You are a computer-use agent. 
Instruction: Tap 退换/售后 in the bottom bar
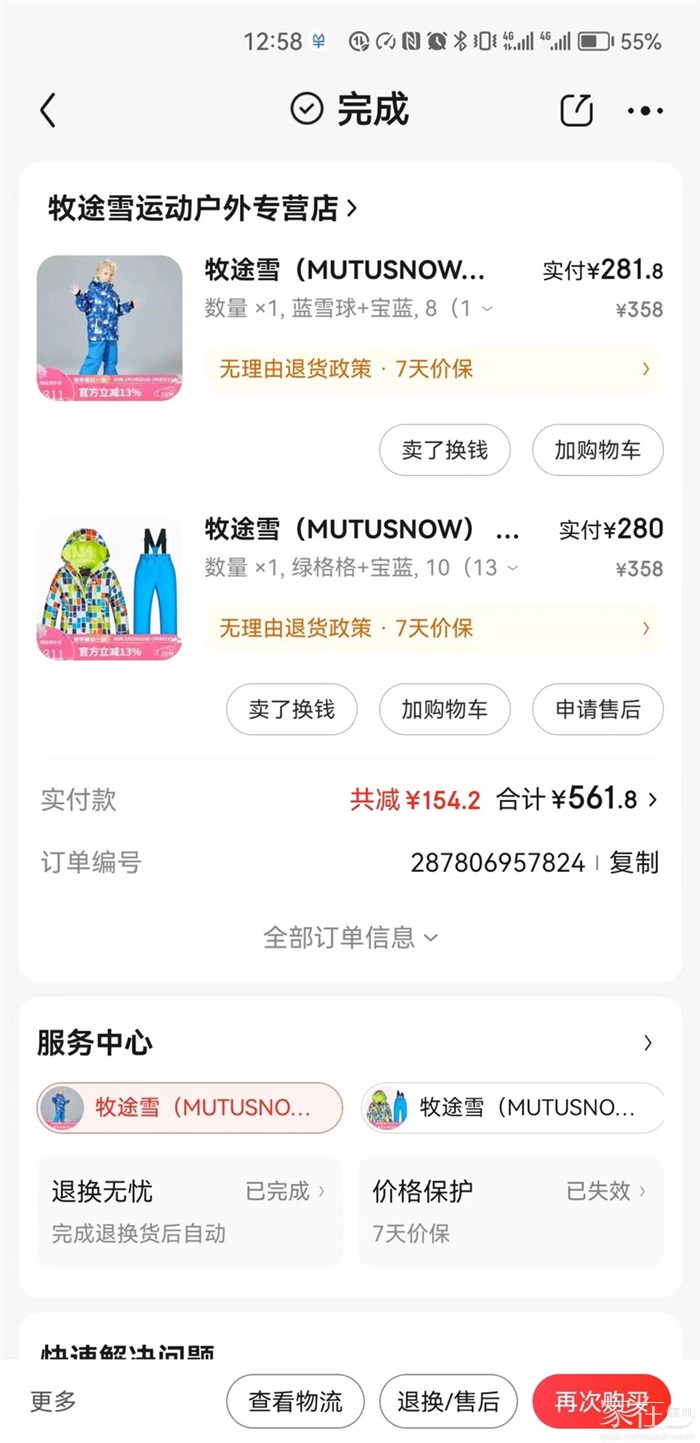coord(448,1401)
